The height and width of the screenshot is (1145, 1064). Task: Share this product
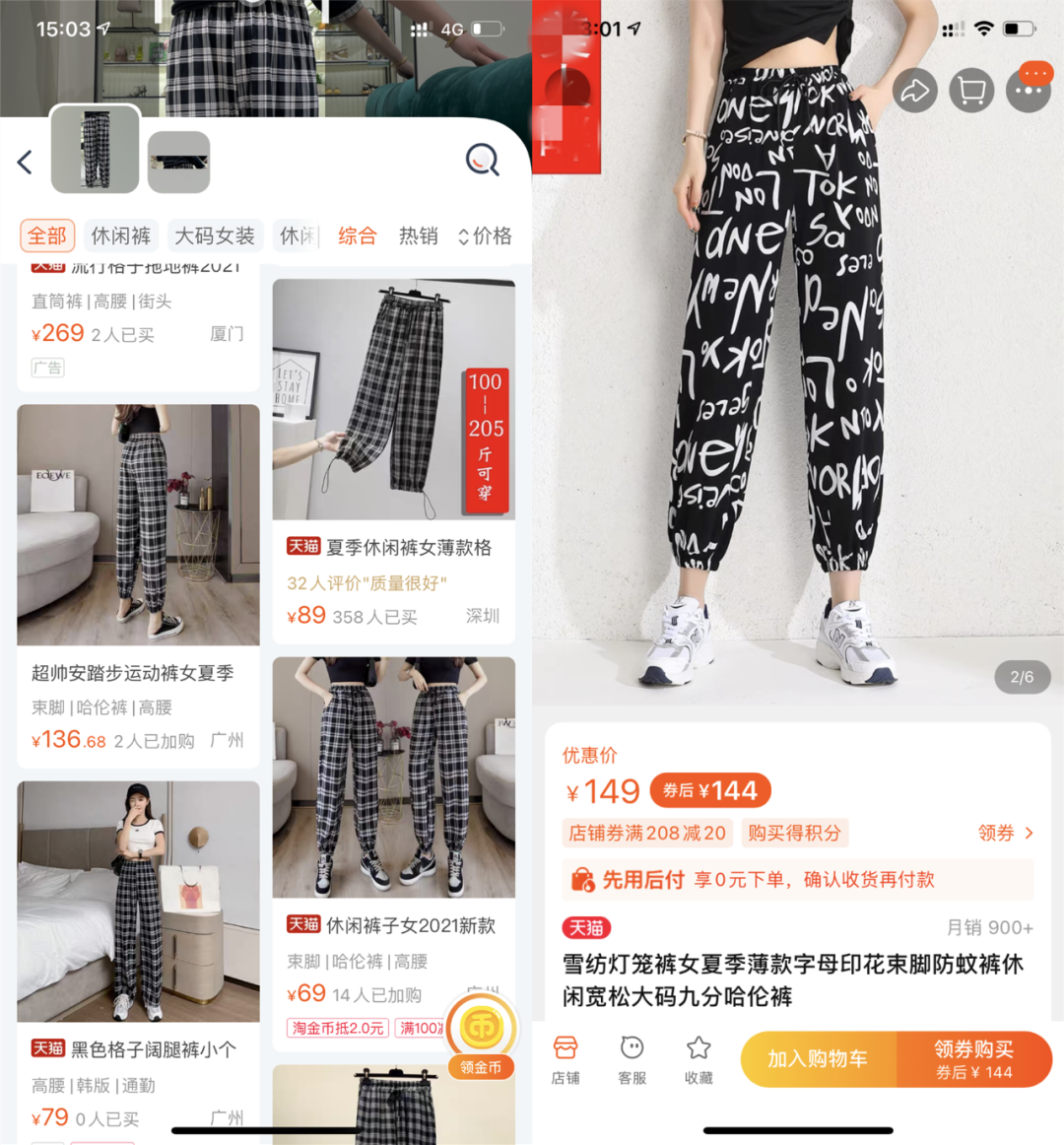click(914, 92)
